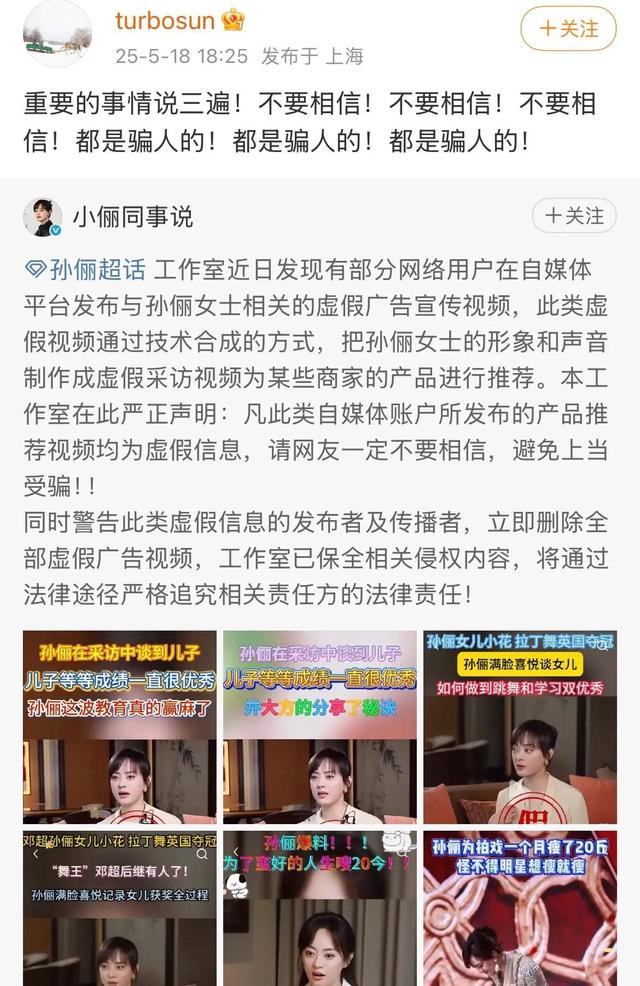
Task: Open image captioned 如何做到跳舞和学习双优秀
Action: pyautogui.click(x=519, y=726)
